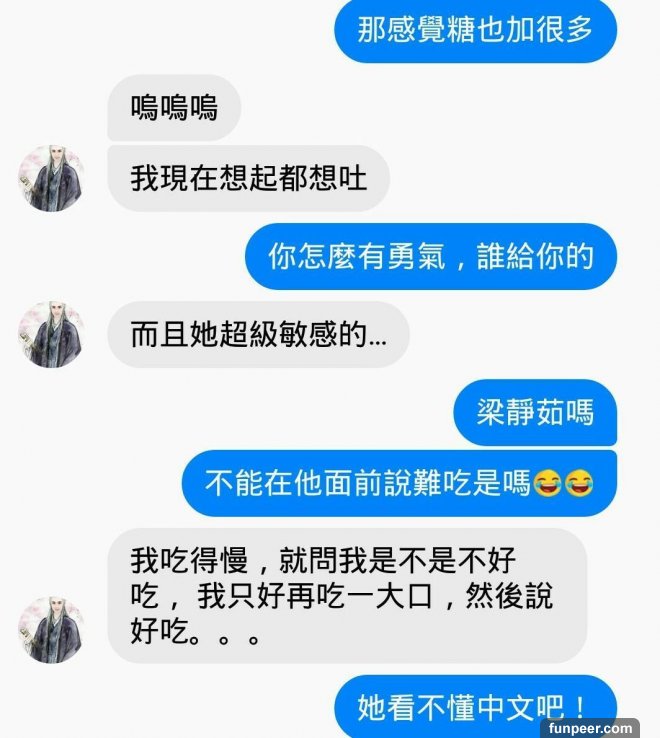This screenshot has width=660, height=738.
Task: Open profile avatar beside 我現在想起都想吐
Action: coord(49,178)
